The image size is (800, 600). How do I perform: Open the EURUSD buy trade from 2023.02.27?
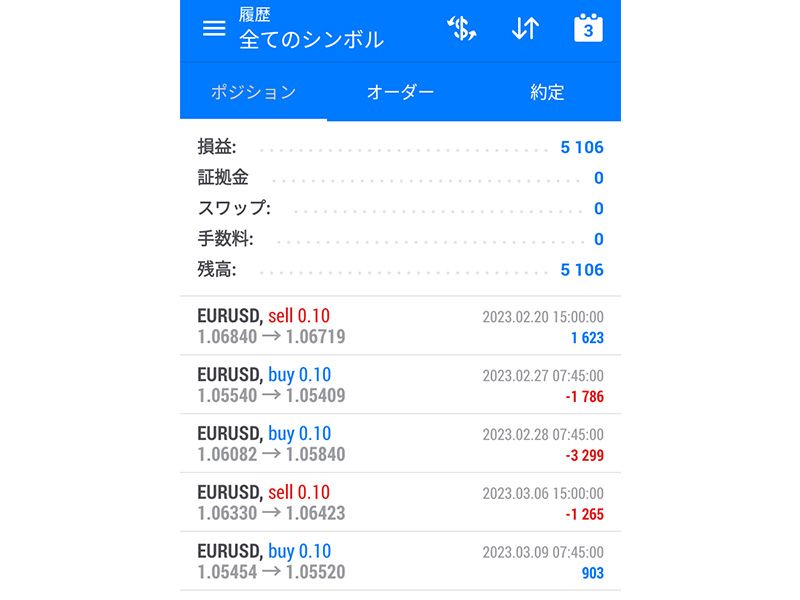(400, 385)
